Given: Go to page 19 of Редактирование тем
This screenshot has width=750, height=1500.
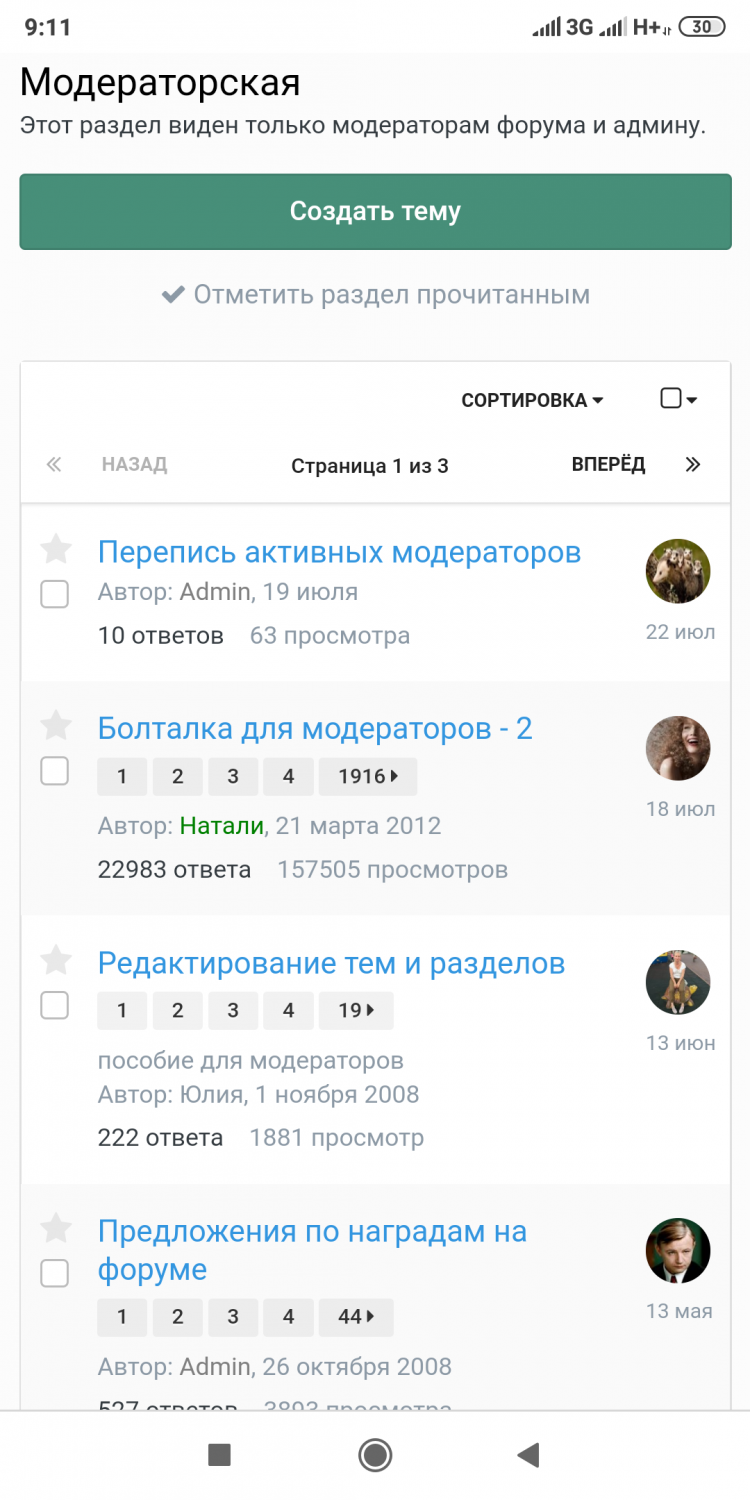Looking at the screenshot, I should 356,1010.
